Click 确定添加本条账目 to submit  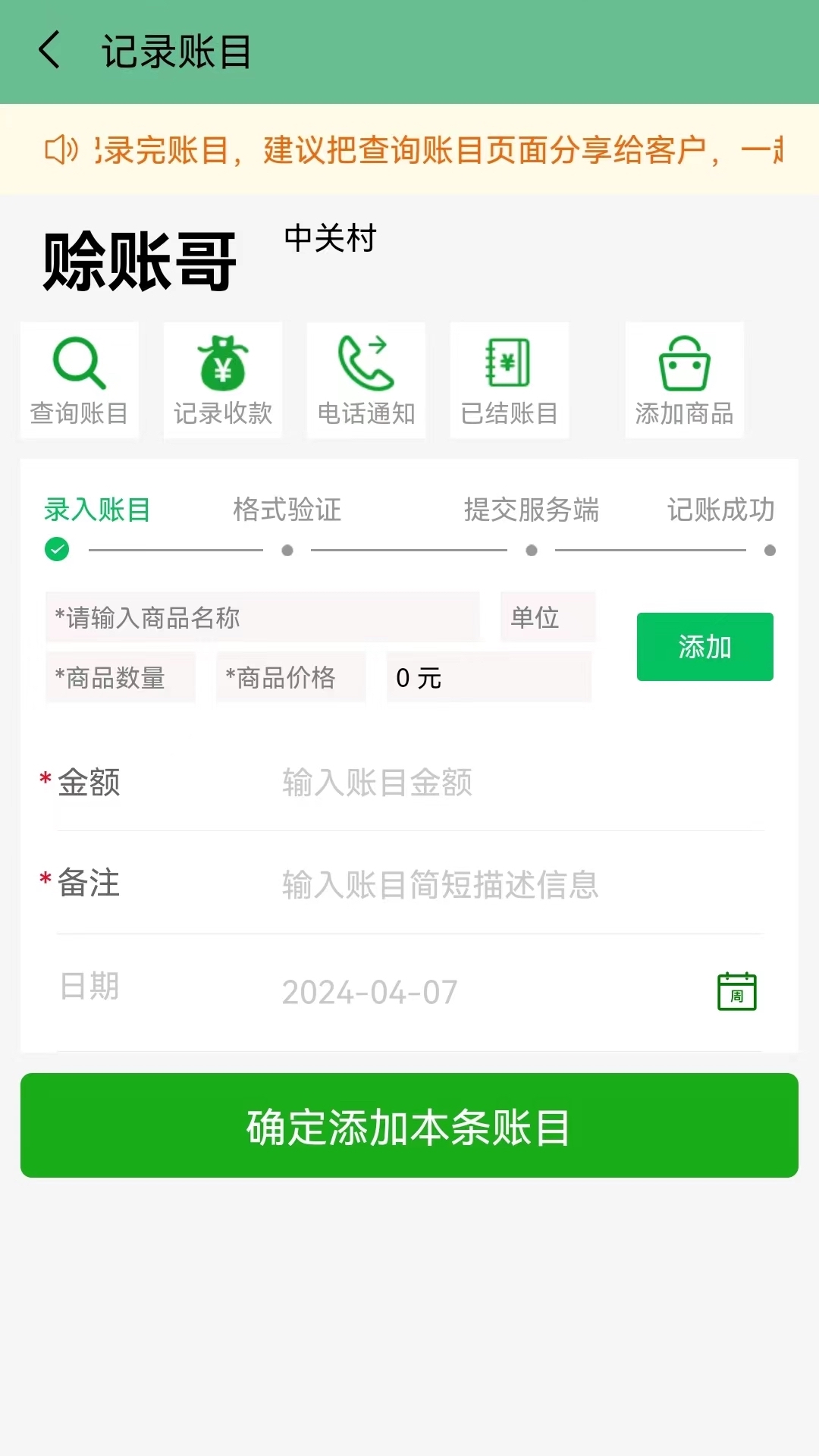409,1126
